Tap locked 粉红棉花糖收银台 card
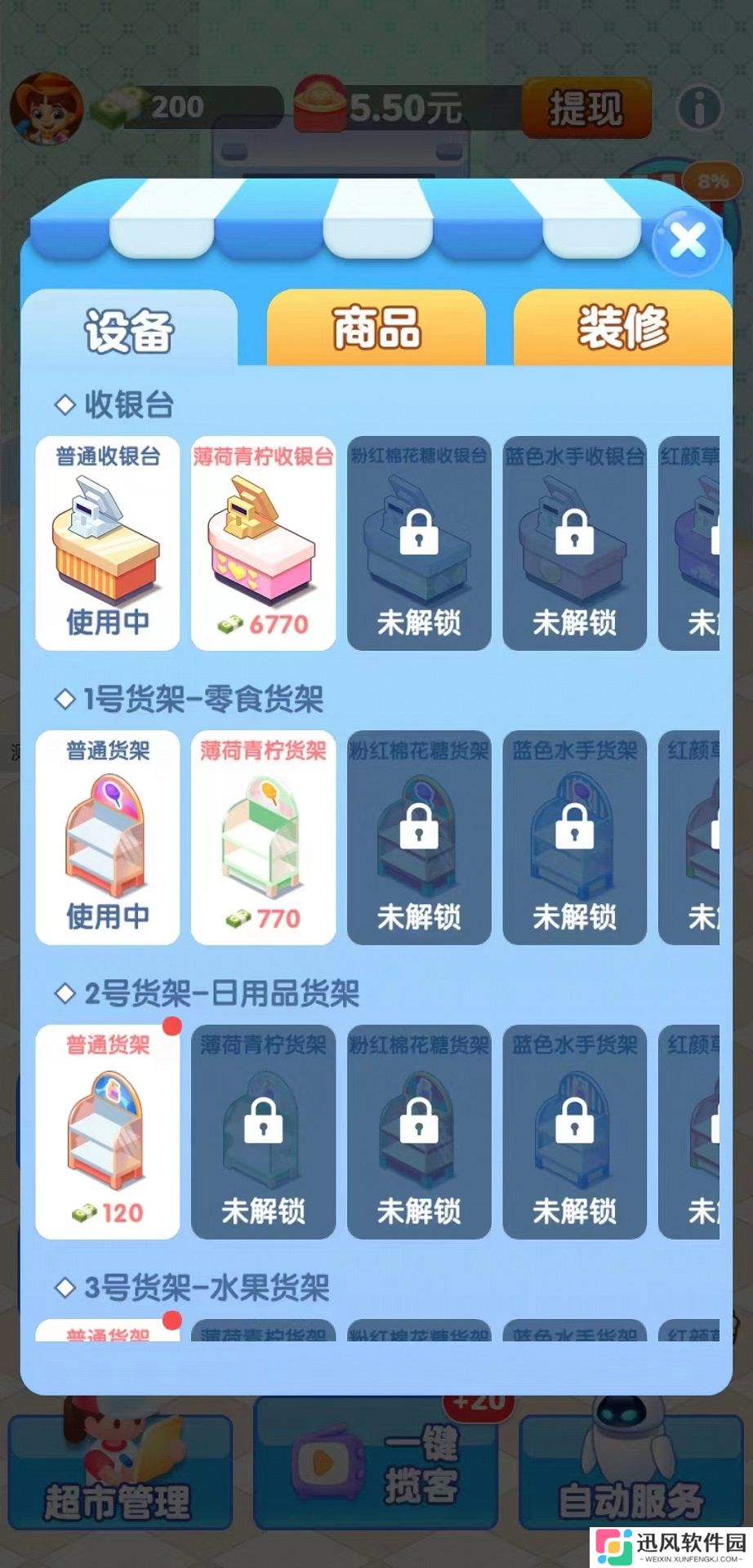This screenshot has width=753, height=1568. click(x=419, y=543)
